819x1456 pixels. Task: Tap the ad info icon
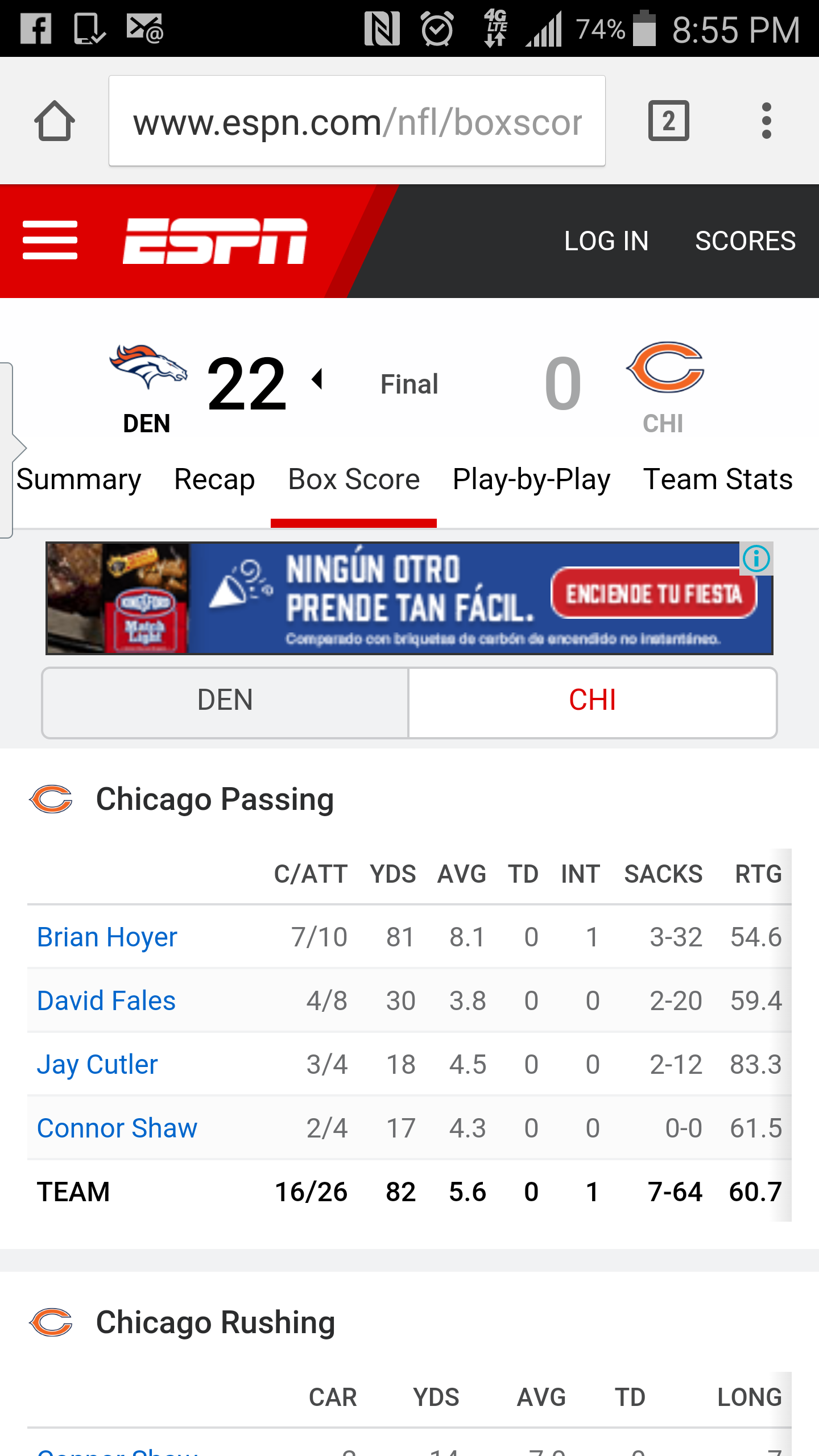(x=756, y=559)
